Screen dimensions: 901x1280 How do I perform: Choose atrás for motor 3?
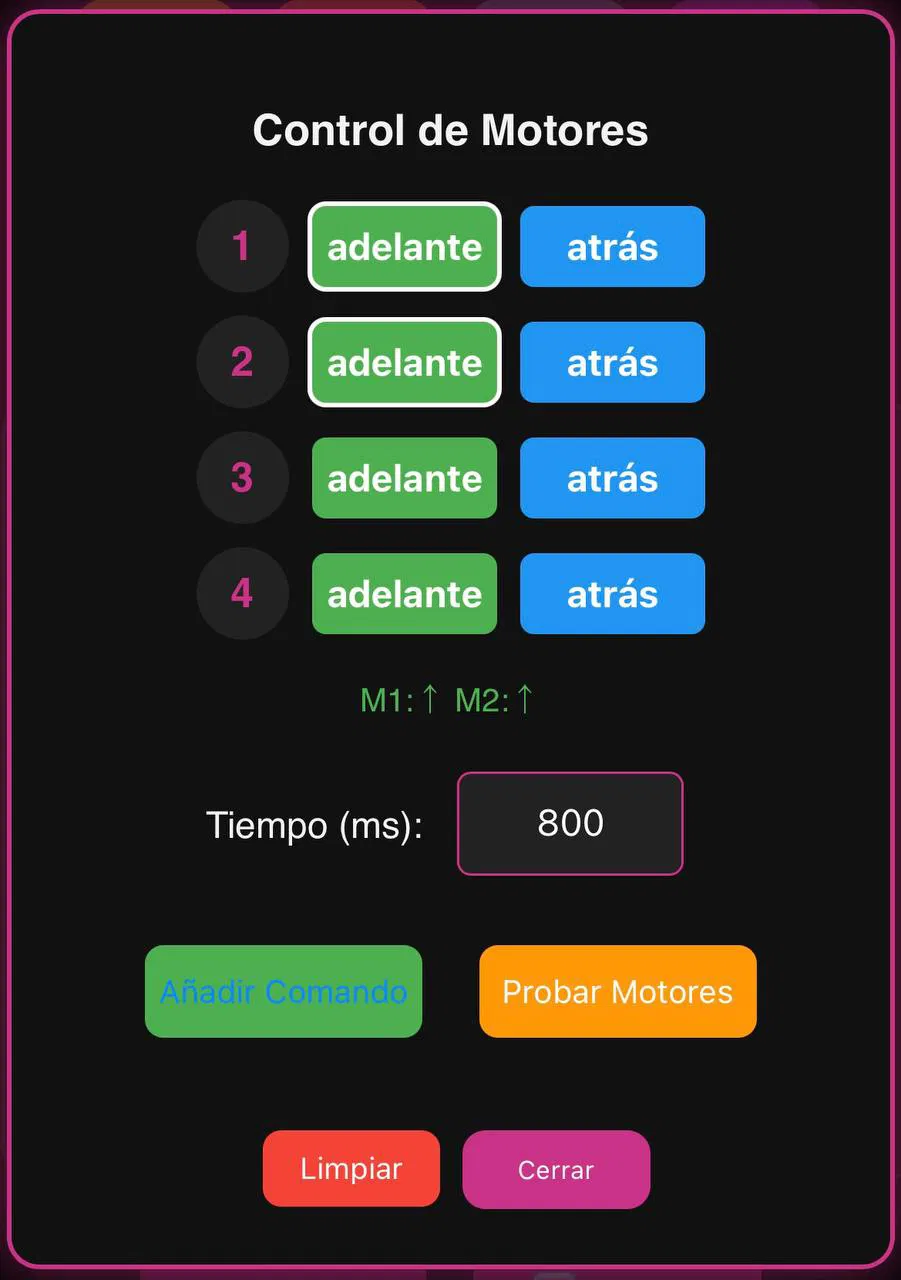click(x=612, y=478)
